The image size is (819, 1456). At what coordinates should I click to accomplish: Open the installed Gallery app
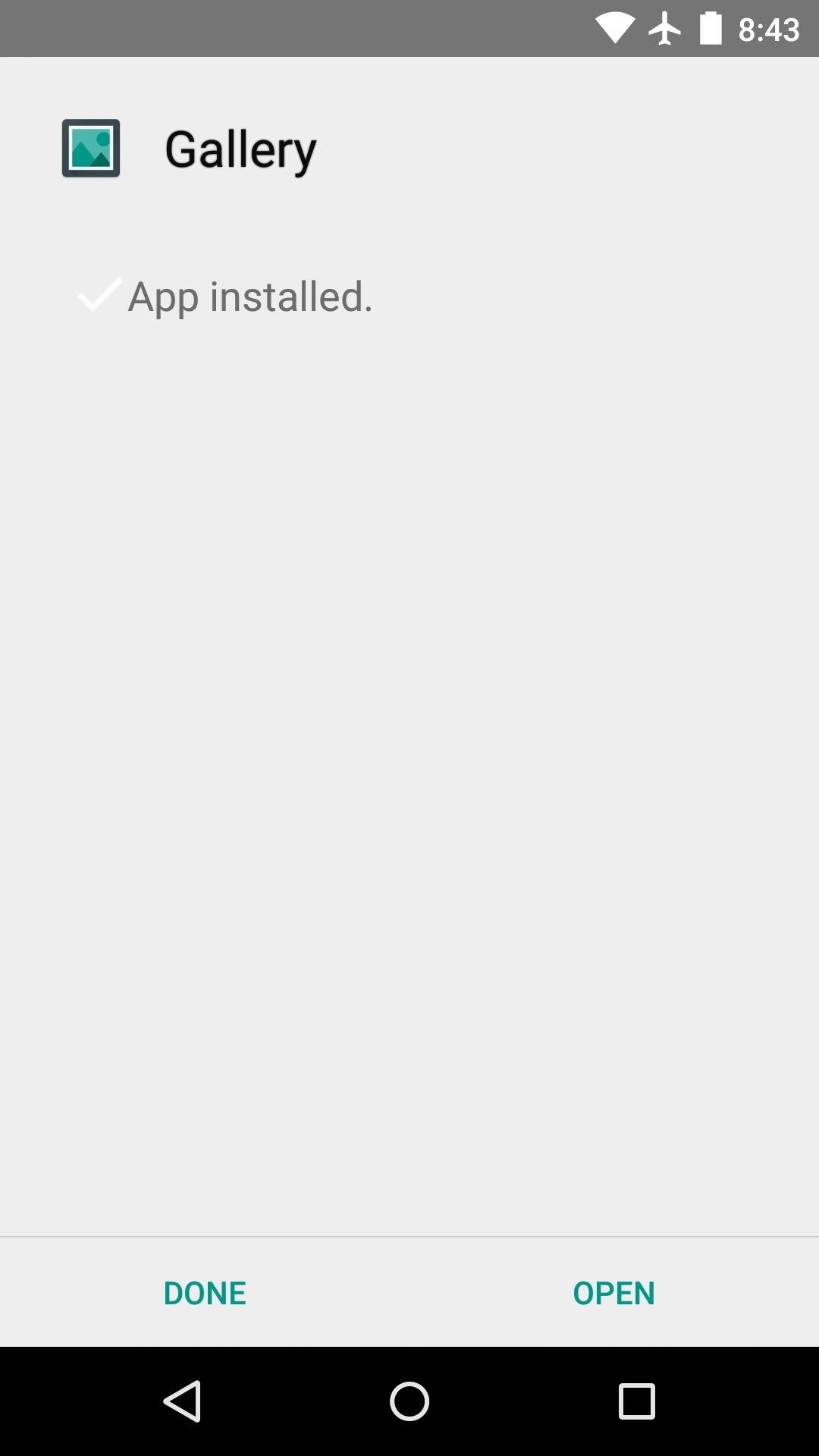point(613,1293)
